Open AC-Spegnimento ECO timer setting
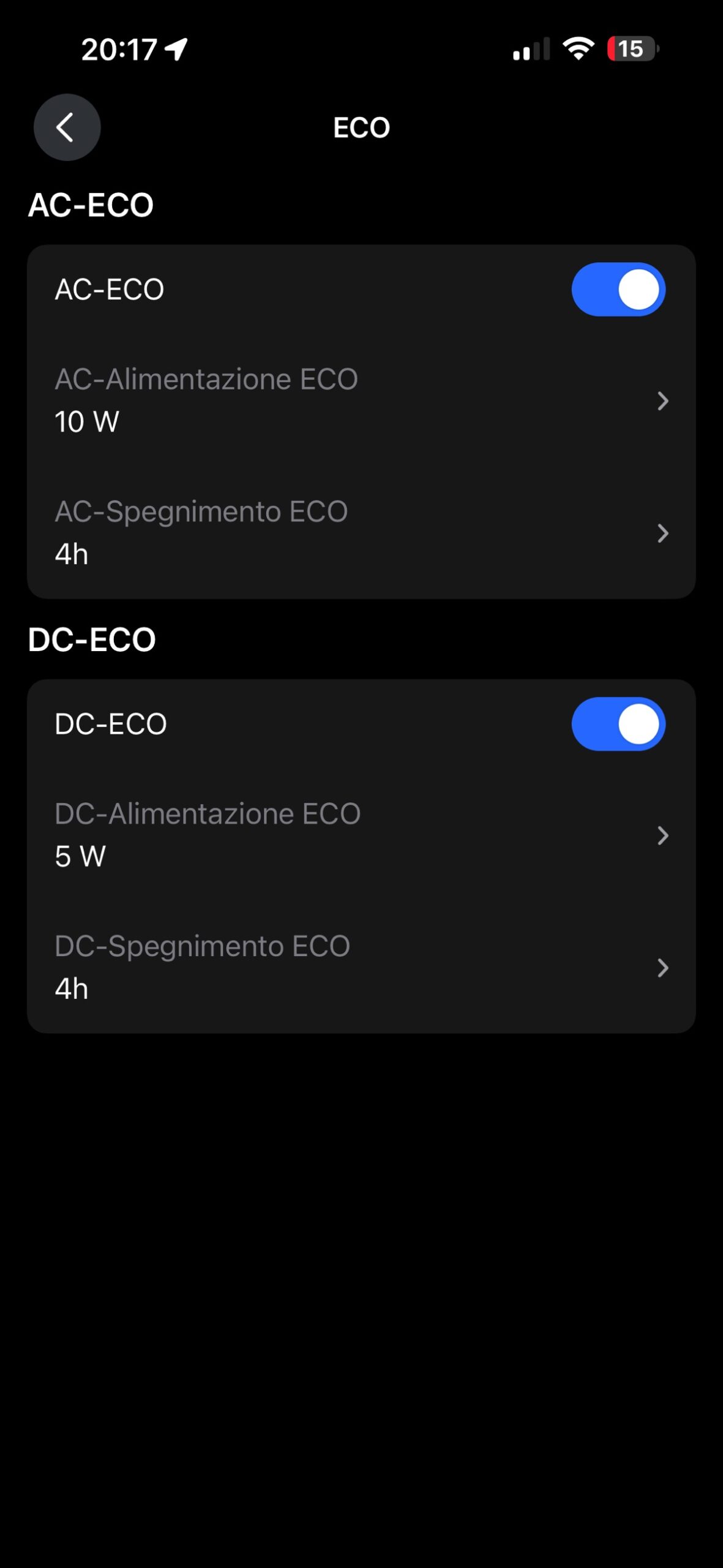 pyautogui.click(x=361, y=533)
